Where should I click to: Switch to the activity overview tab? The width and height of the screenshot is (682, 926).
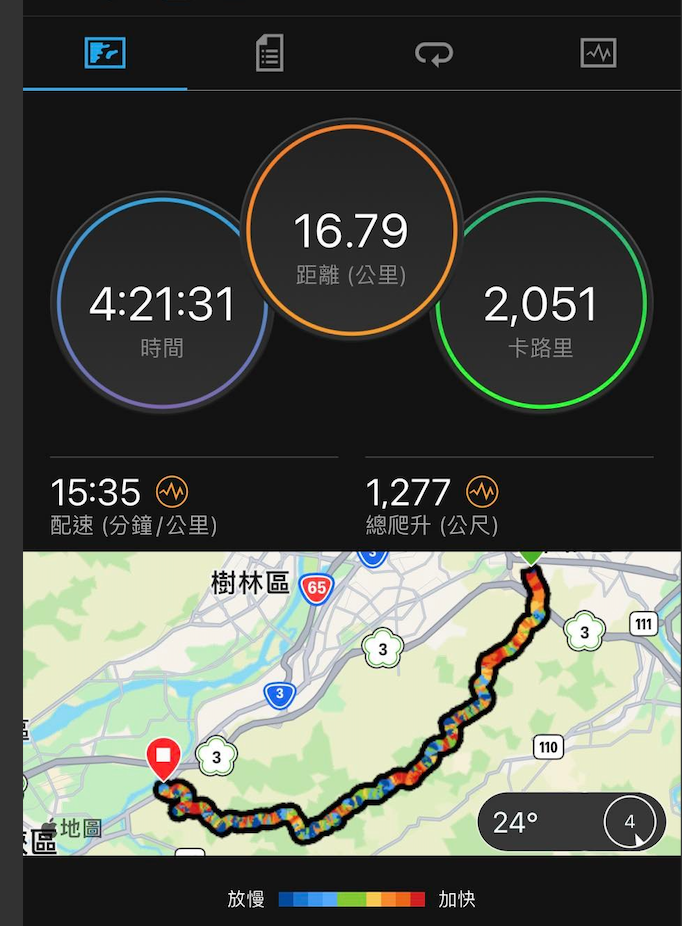(105, 53)
